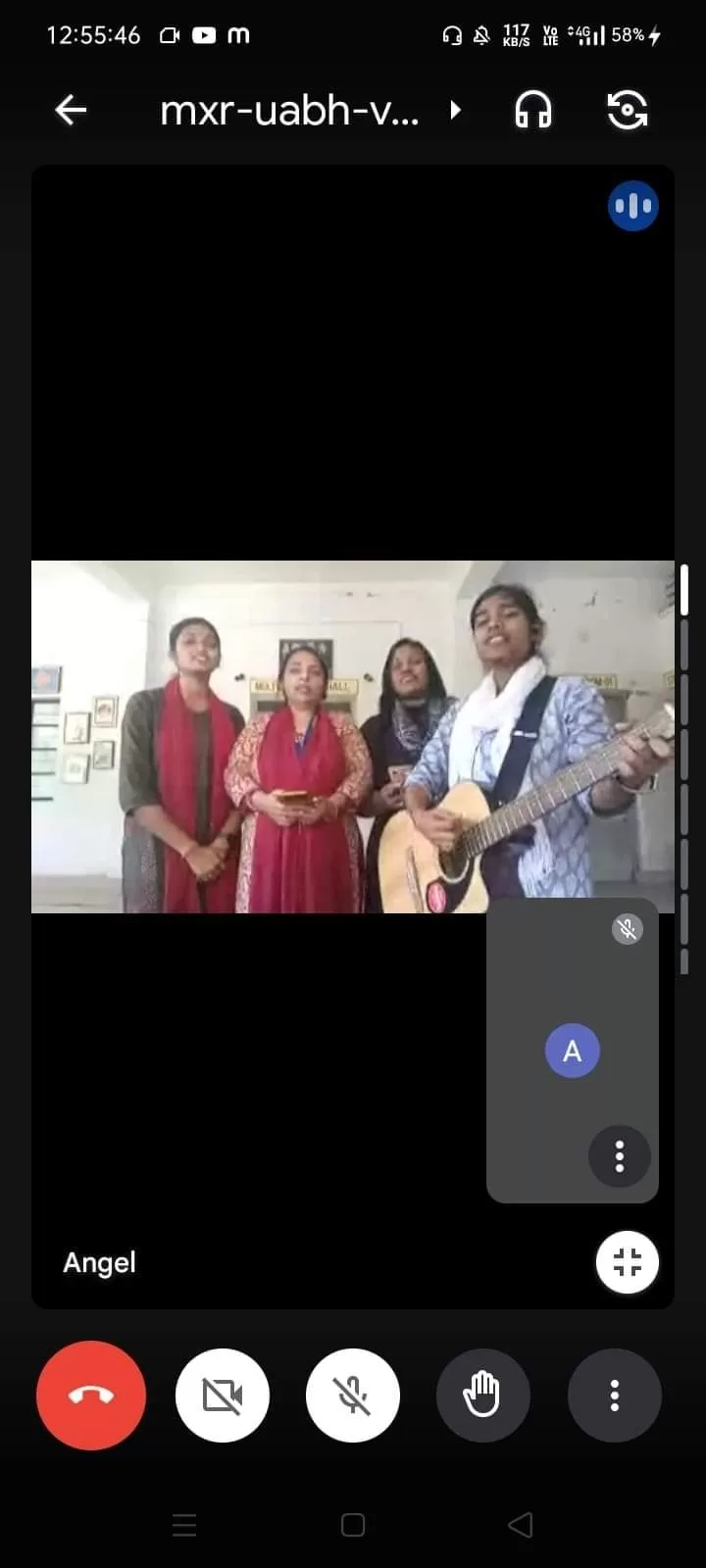This screenshot has width=706, height=1568.
Task: Open more call options menu
Action: pos(614,1395)
